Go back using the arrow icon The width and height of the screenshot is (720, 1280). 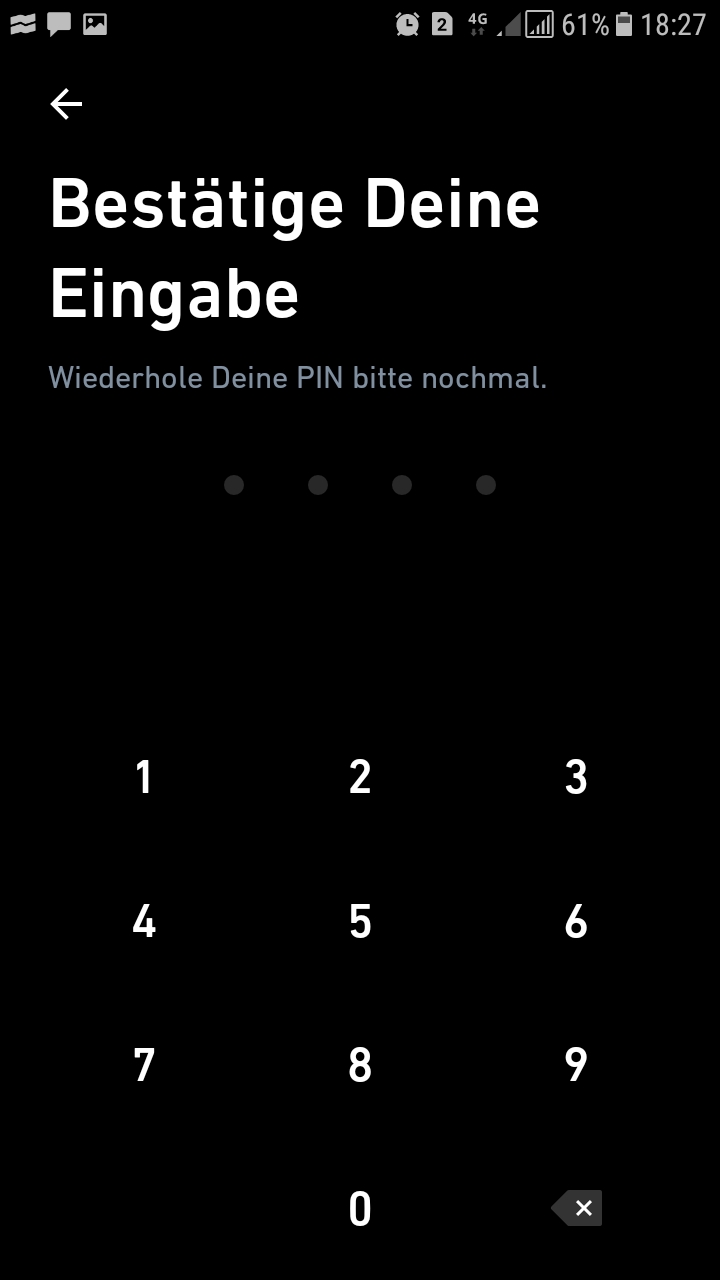(x=66, y=104)
